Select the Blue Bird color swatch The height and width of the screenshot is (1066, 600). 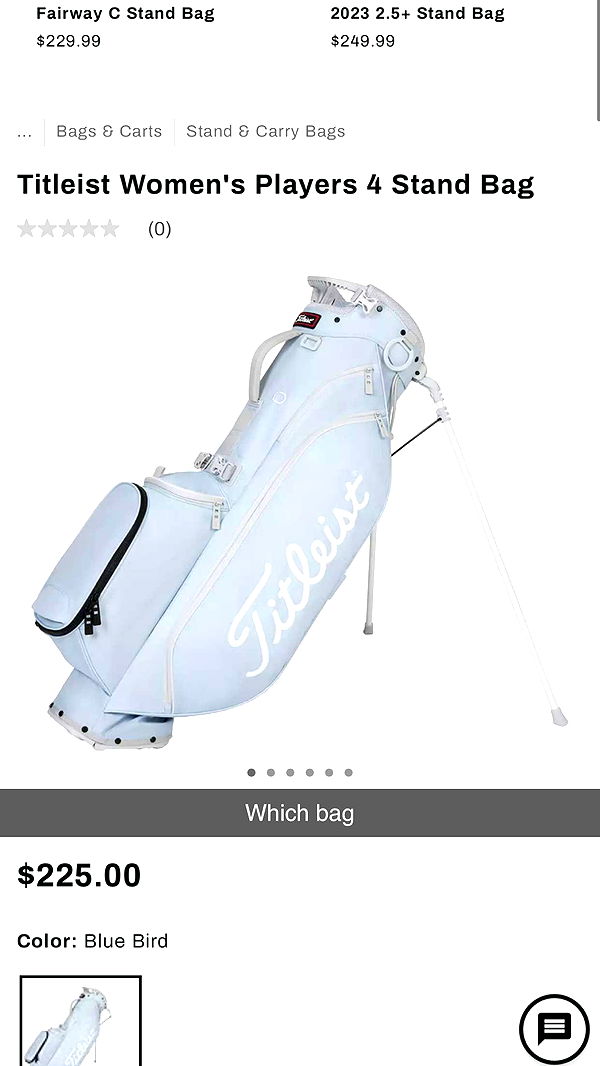[81, 1022]
